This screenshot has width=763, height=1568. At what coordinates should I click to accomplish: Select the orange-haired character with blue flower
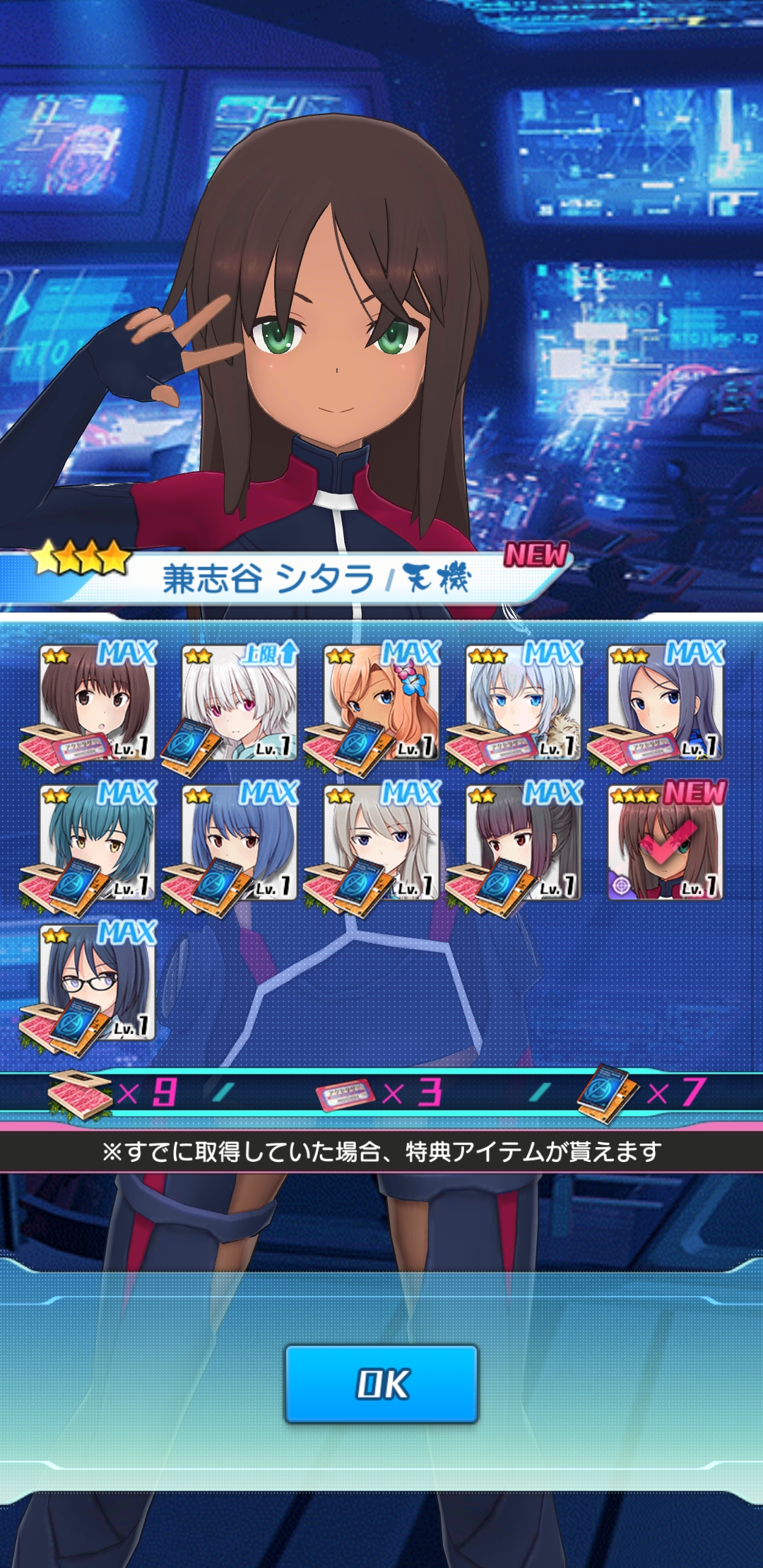point(381,702)
